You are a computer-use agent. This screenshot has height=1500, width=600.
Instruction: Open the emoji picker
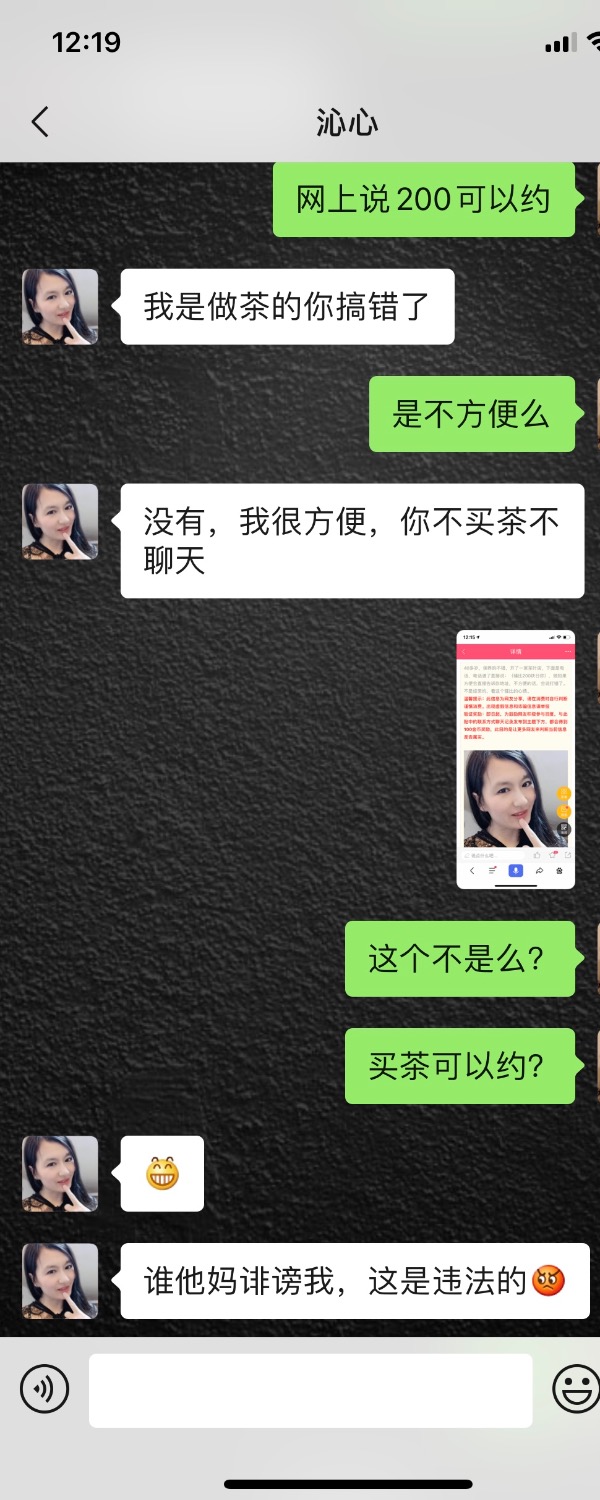tap(576, 1389)
